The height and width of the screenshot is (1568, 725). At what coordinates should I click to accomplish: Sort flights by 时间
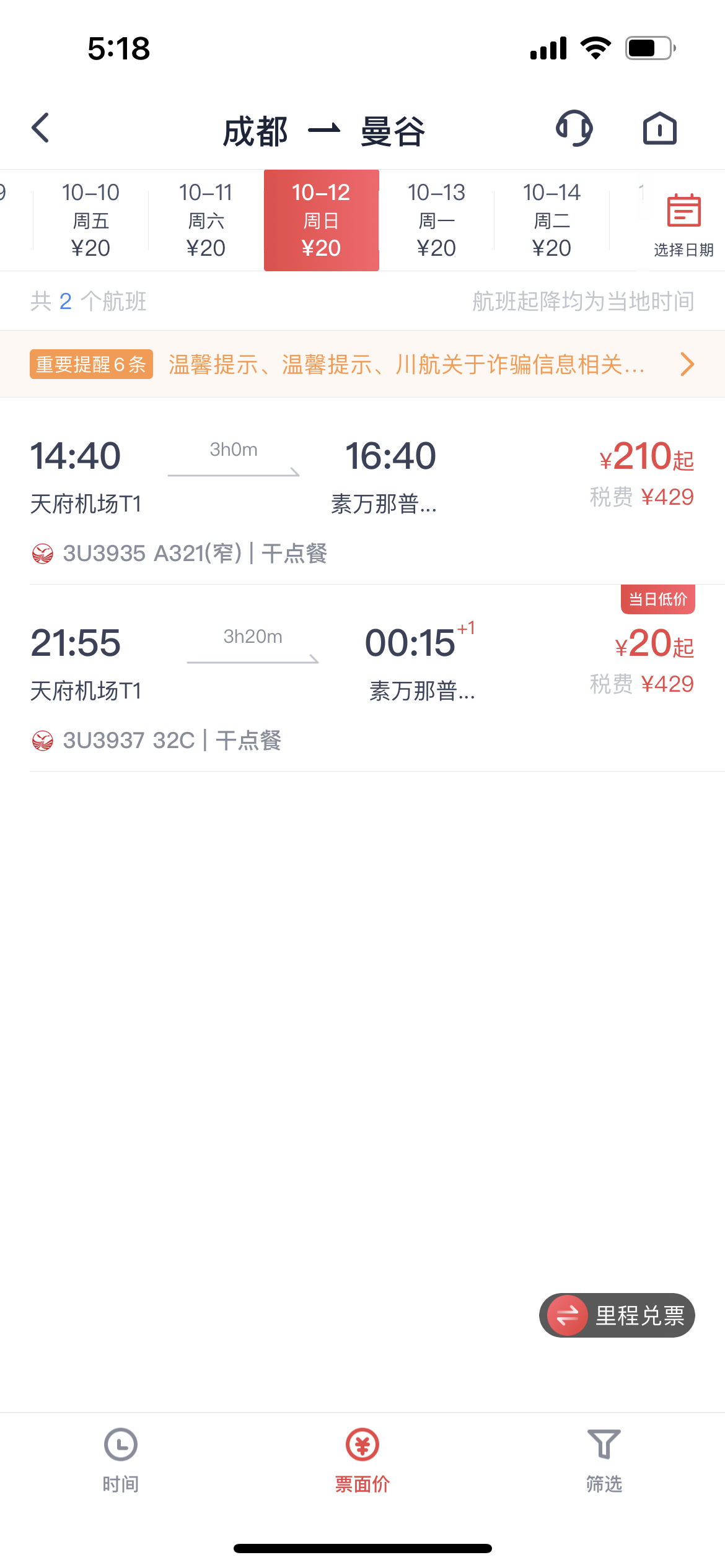(x=121, y=1460)
